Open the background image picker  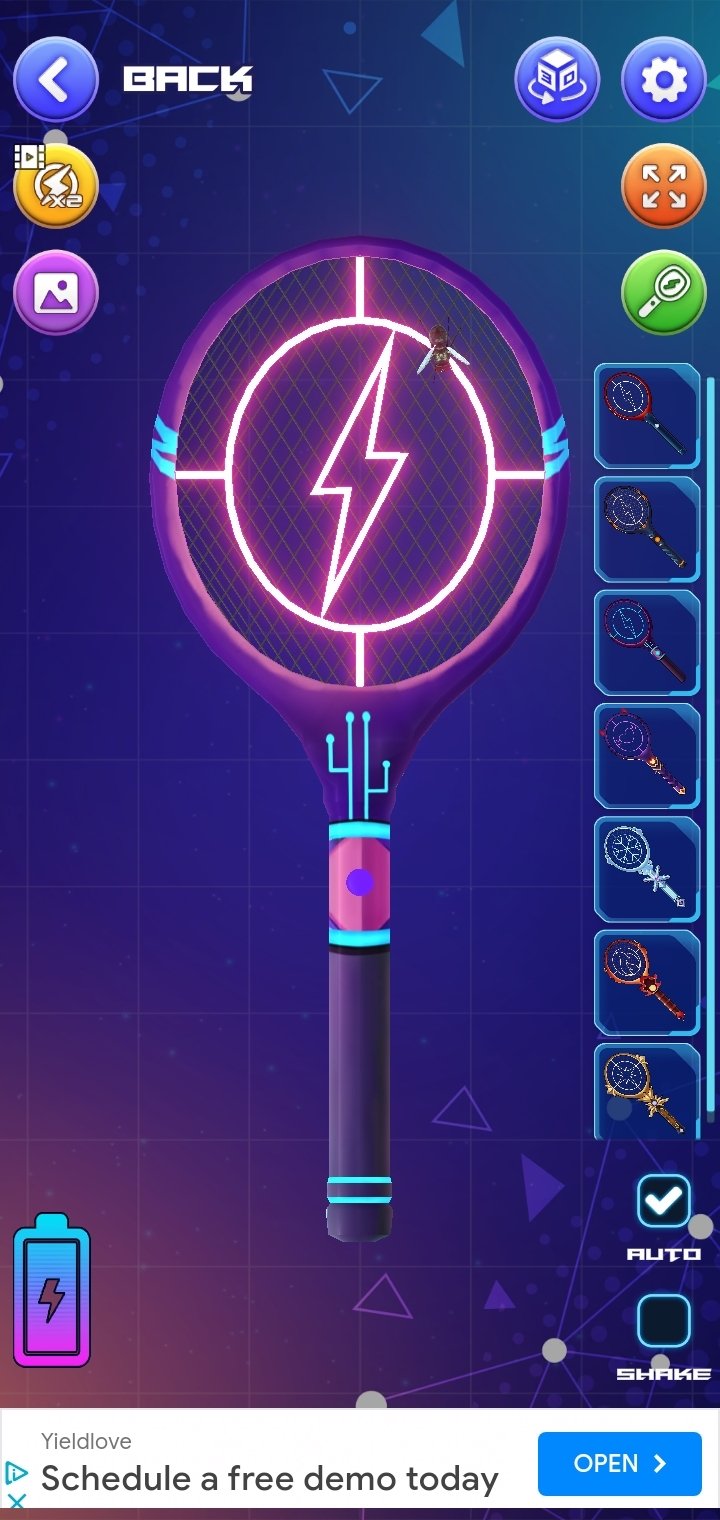click(x=56, y=292)
